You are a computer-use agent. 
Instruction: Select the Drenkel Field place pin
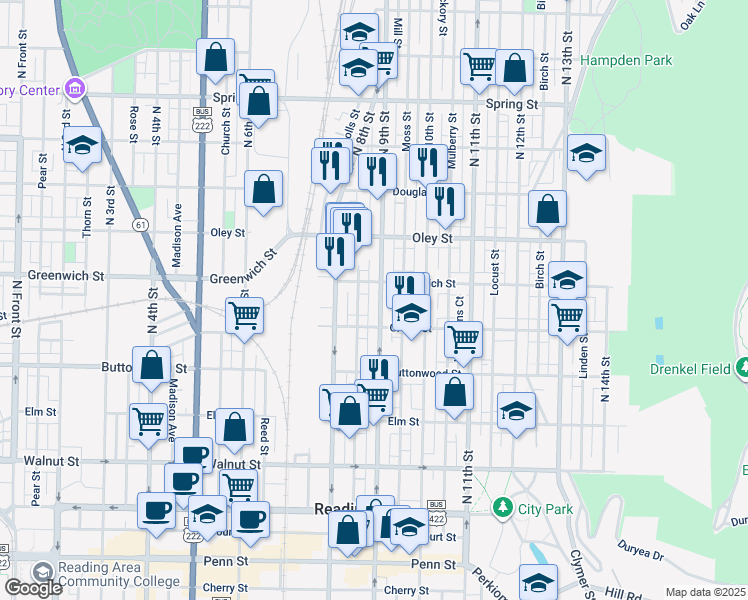[742, 369]
